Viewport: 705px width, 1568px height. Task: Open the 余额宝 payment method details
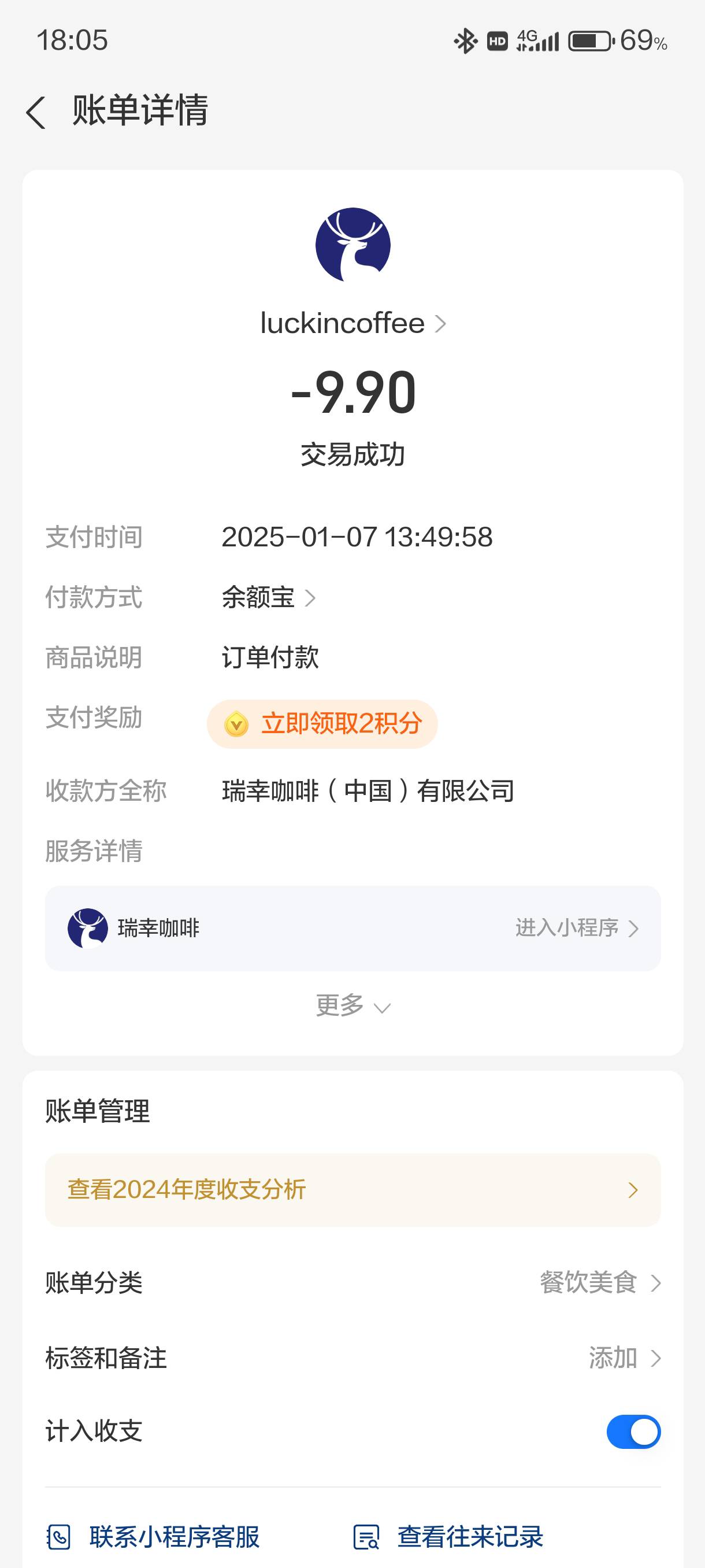268,598
